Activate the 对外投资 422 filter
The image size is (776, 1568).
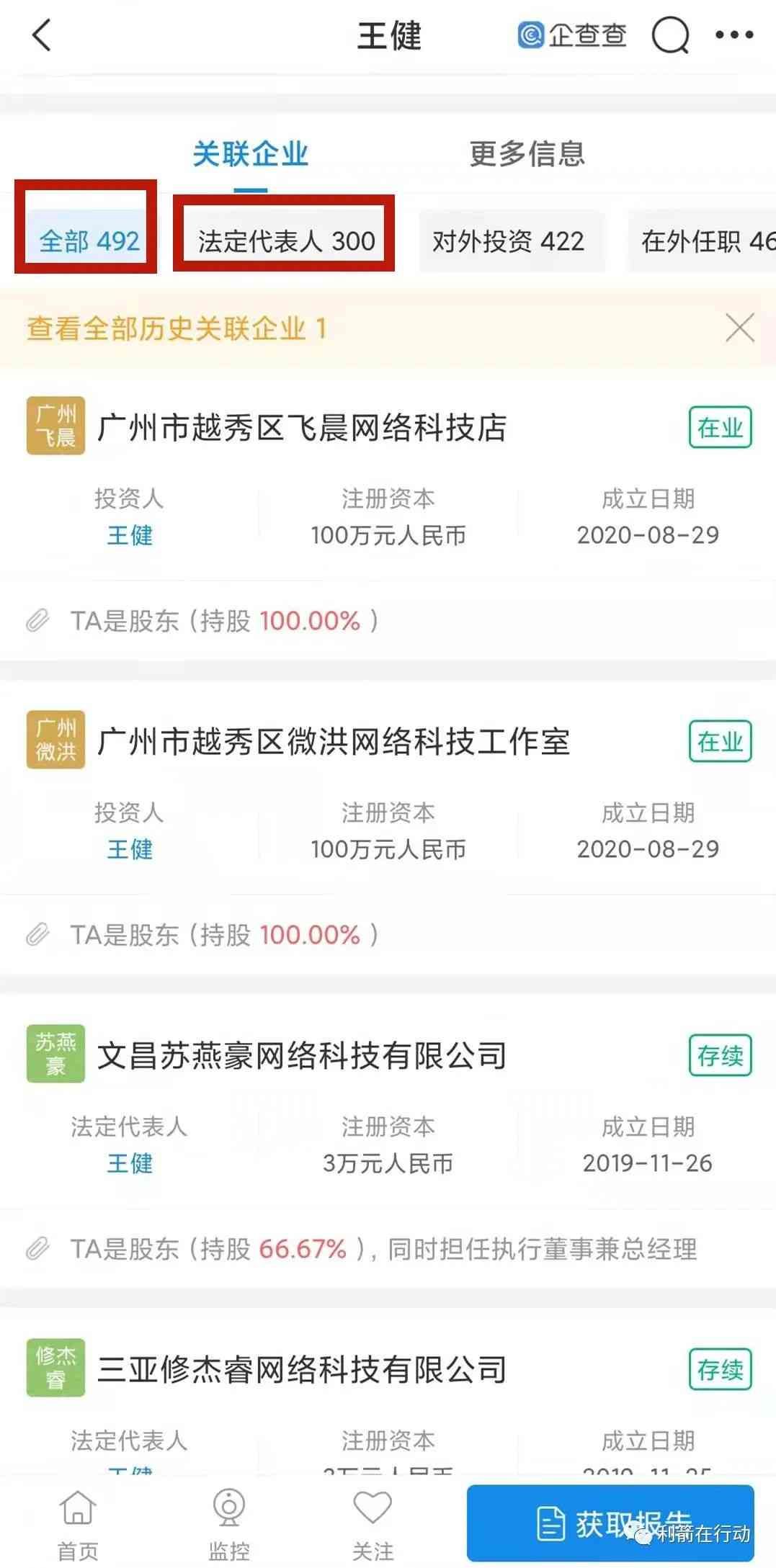click(511, 242)
